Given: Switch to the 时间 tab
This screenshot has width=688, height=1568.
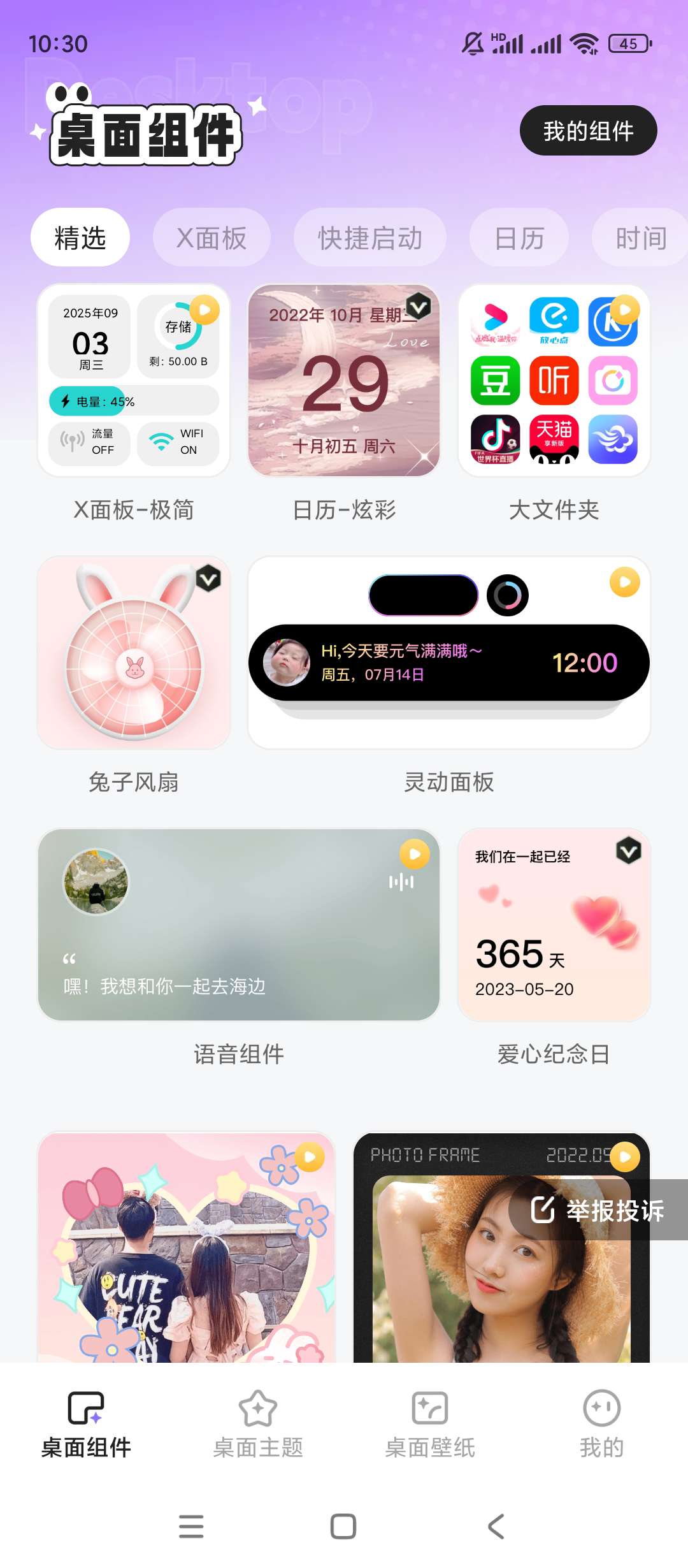Looking at the screenshot, I should click(640, 238).
